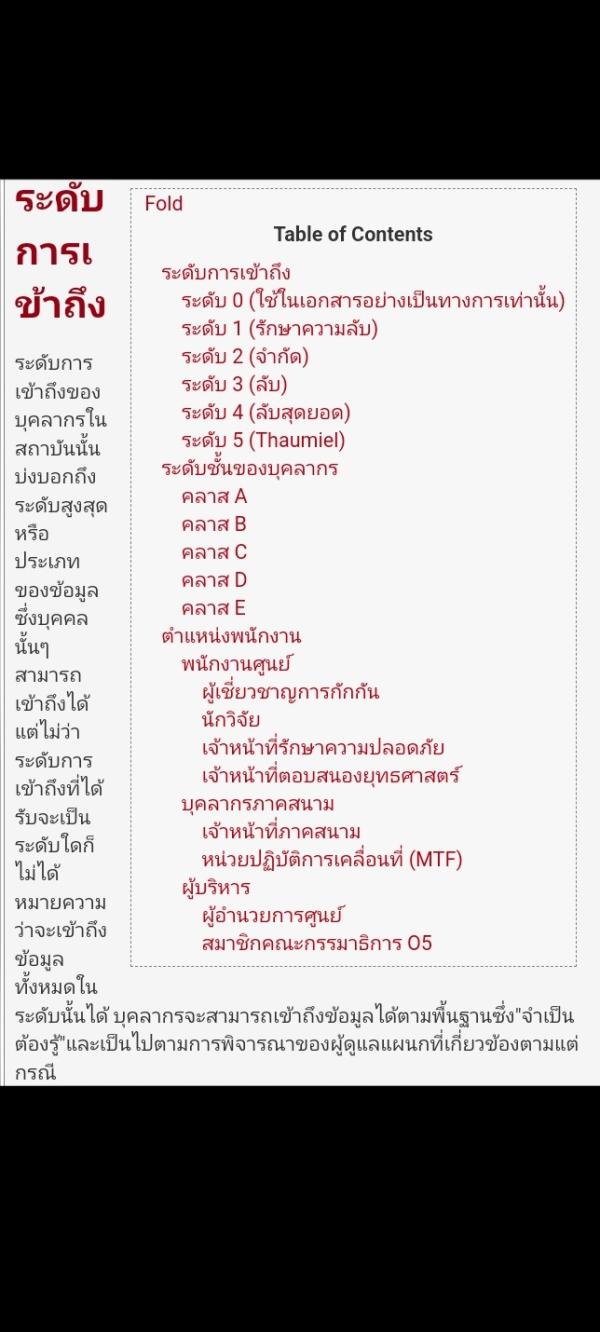Open หน่วยปฏิบัติการเคลื่อนที่ (MTF) link
The image size is (600, 1332).
[332, 860]
